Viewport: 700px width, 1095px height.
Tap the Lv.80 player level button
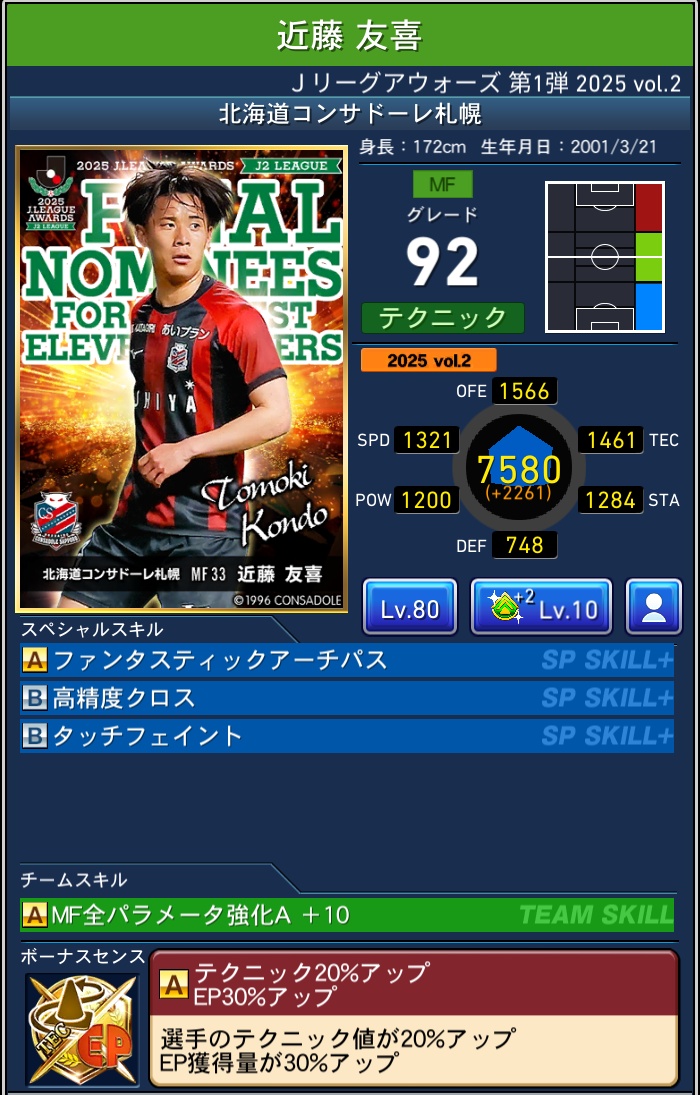[x=409, y=607]
